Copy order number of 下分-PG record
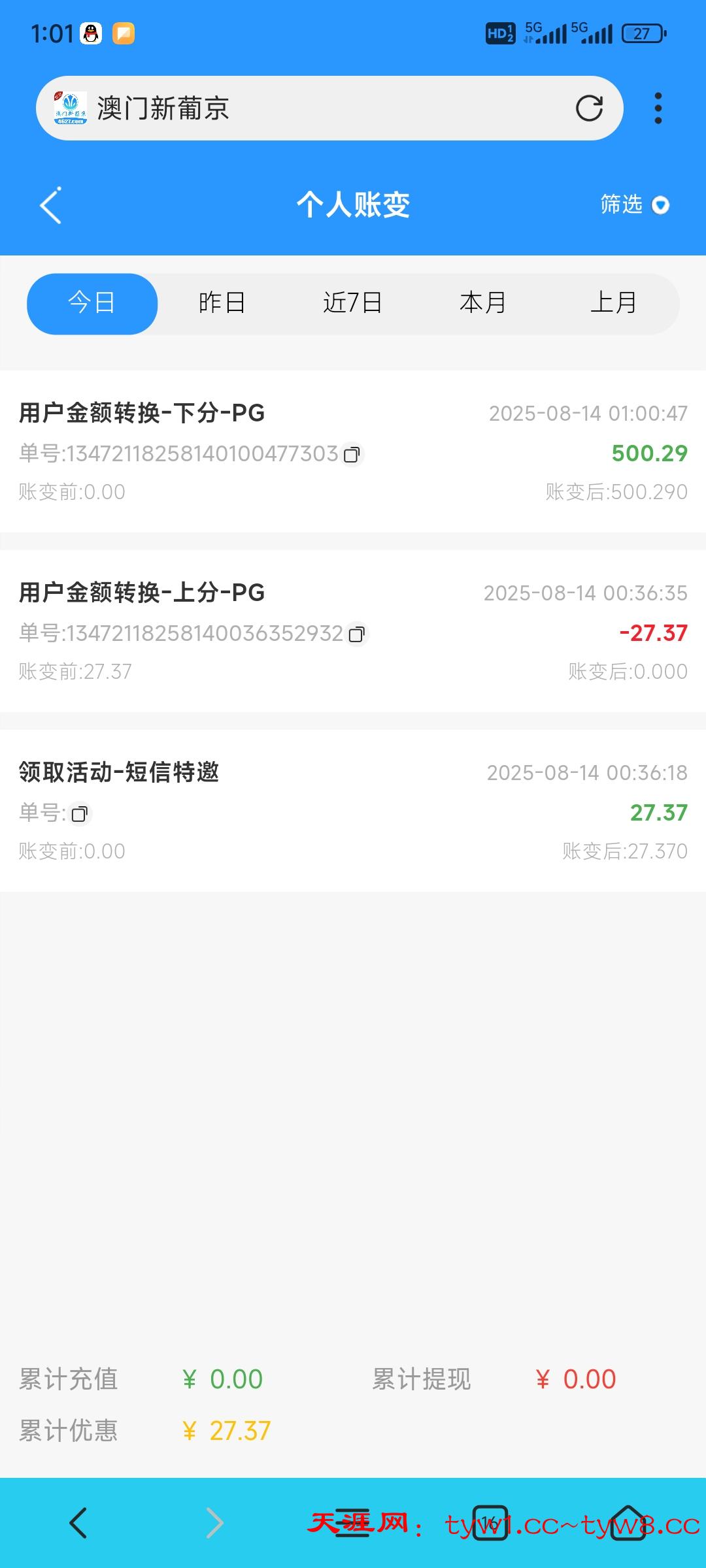The height and width of the screenshot is (1568, 706). (x=352, y=455)
